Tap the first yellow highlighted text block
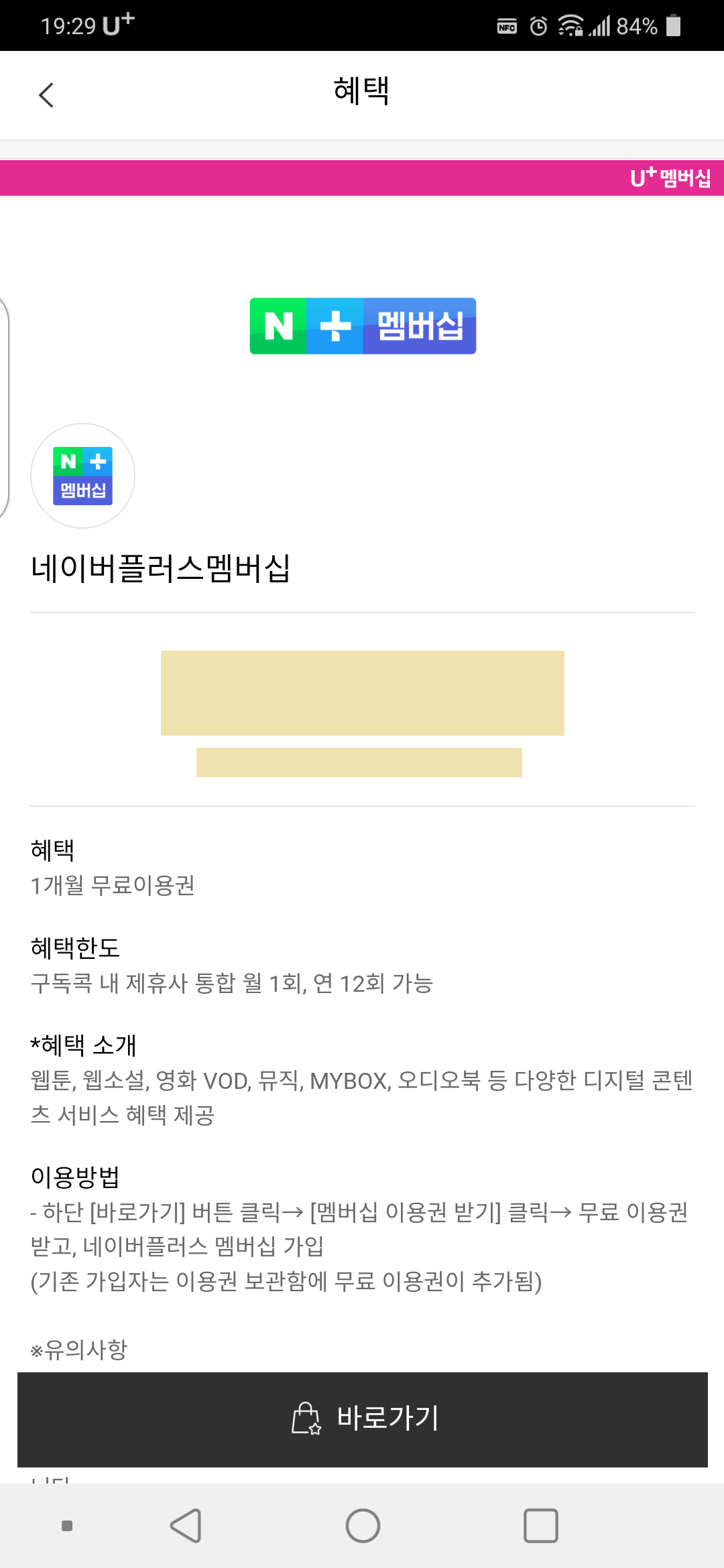Screen dimensions: 724x1568 pos(362,693)
